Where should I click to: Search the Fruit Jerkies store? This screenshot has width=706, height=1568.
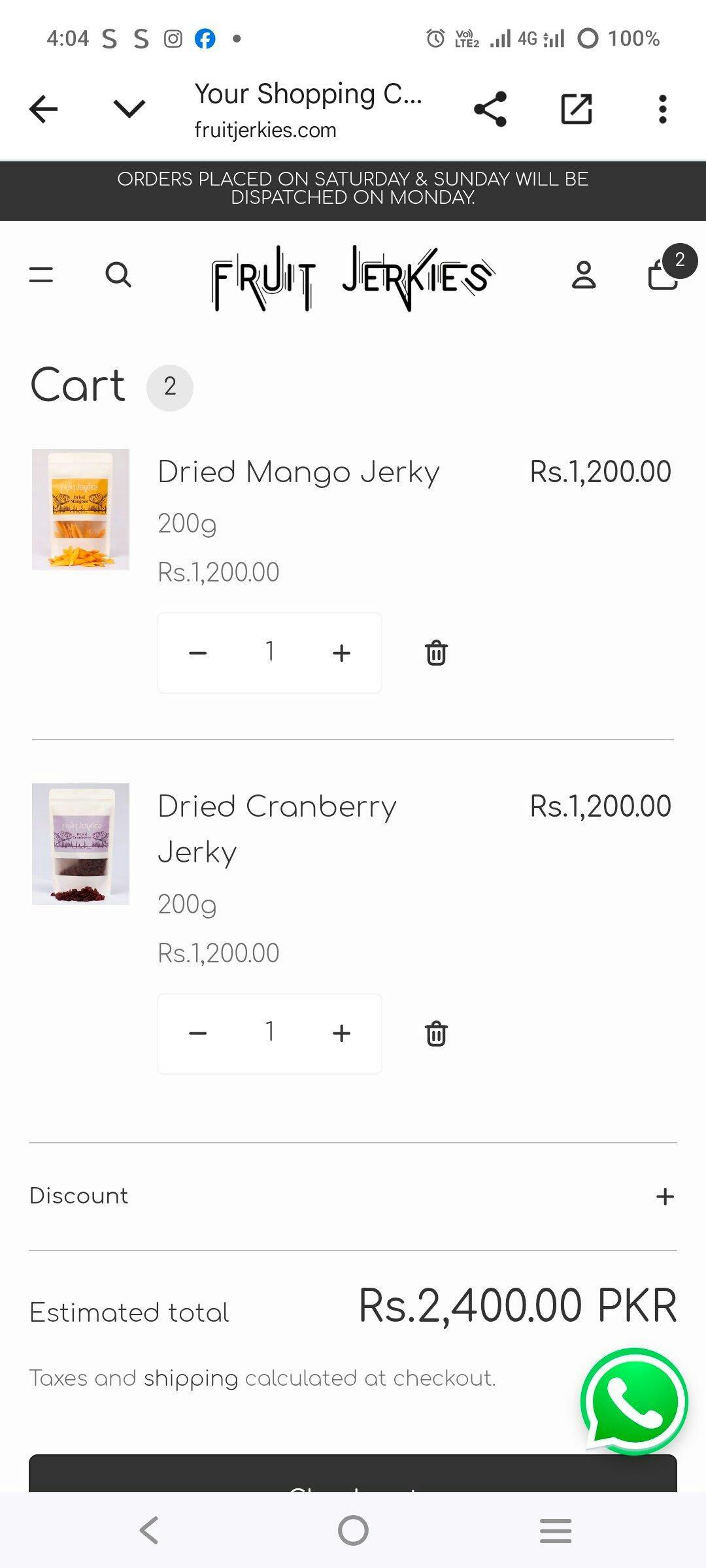(118, 275)
